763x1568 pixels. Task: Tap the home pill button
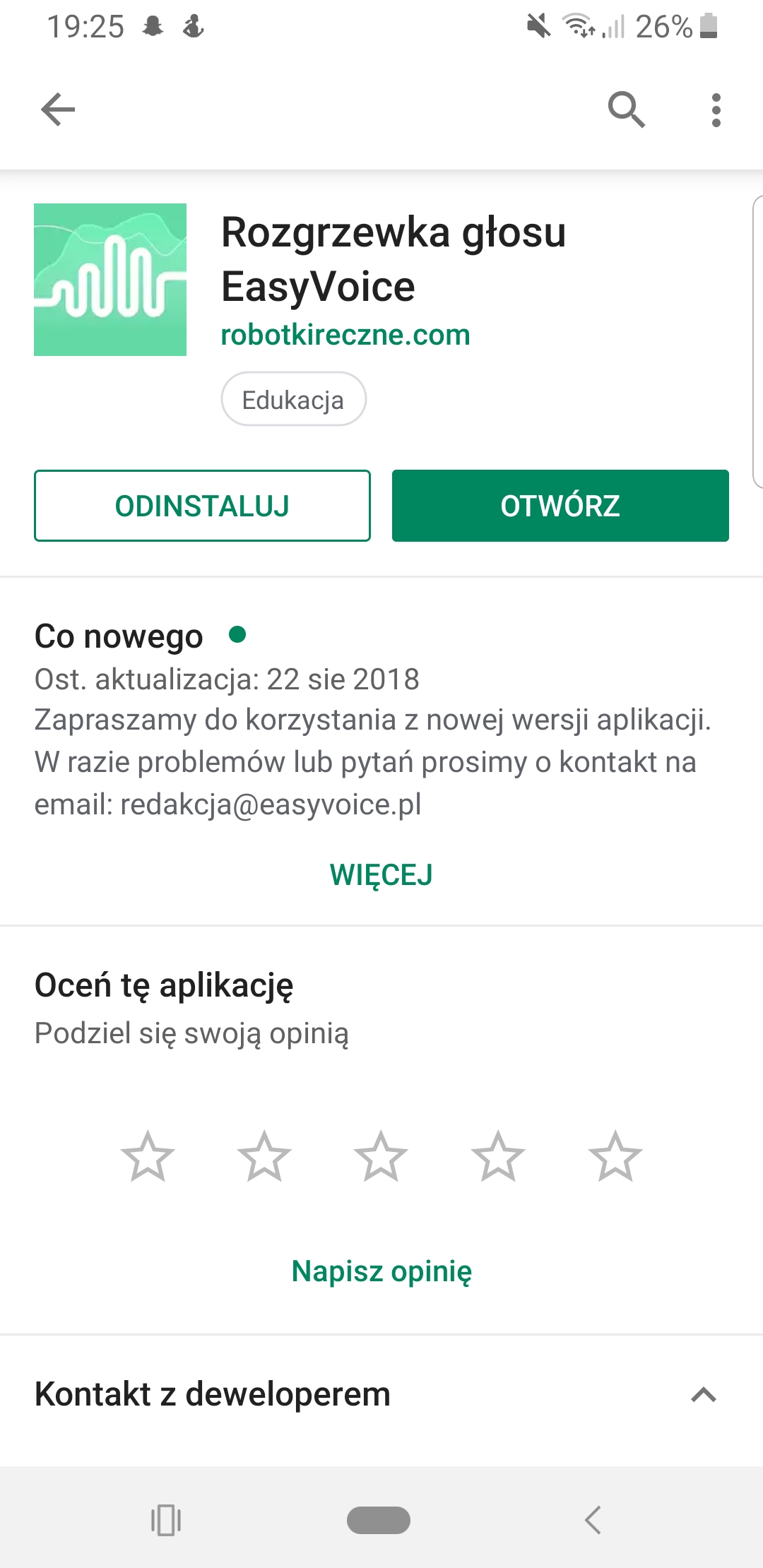379,1520
